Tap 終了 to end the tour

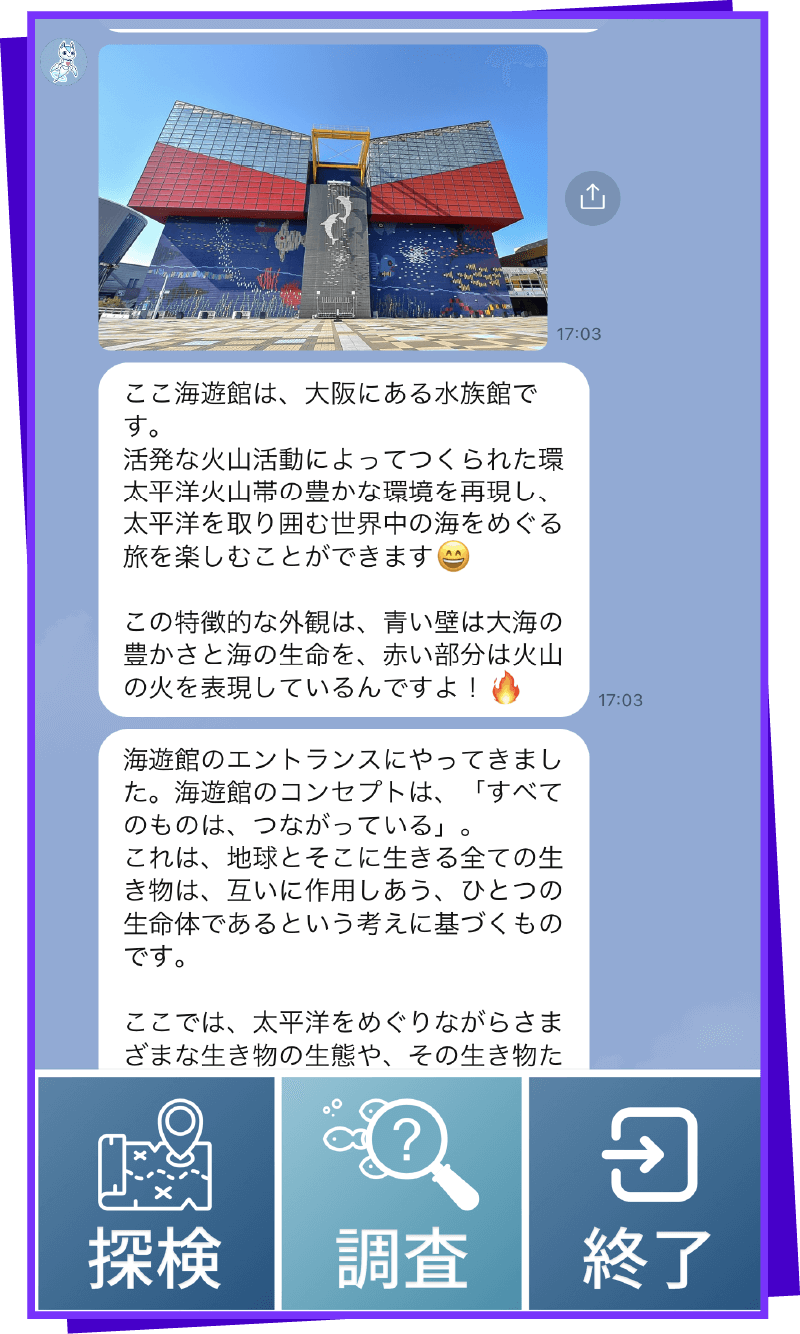[645, 1191]
